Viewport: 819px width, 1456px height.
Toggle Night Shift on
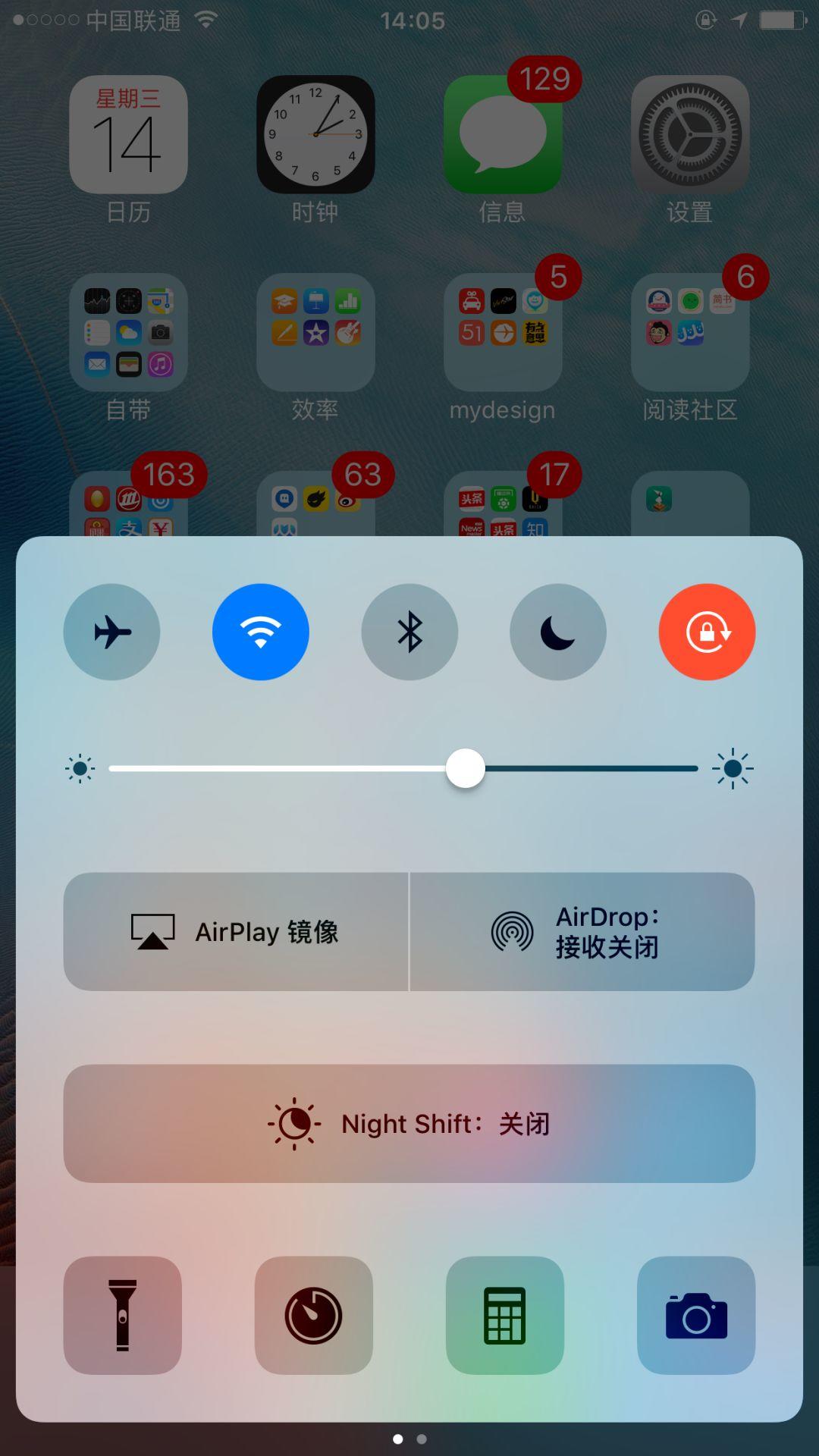pyautogui.click(x=409, y=1123)
